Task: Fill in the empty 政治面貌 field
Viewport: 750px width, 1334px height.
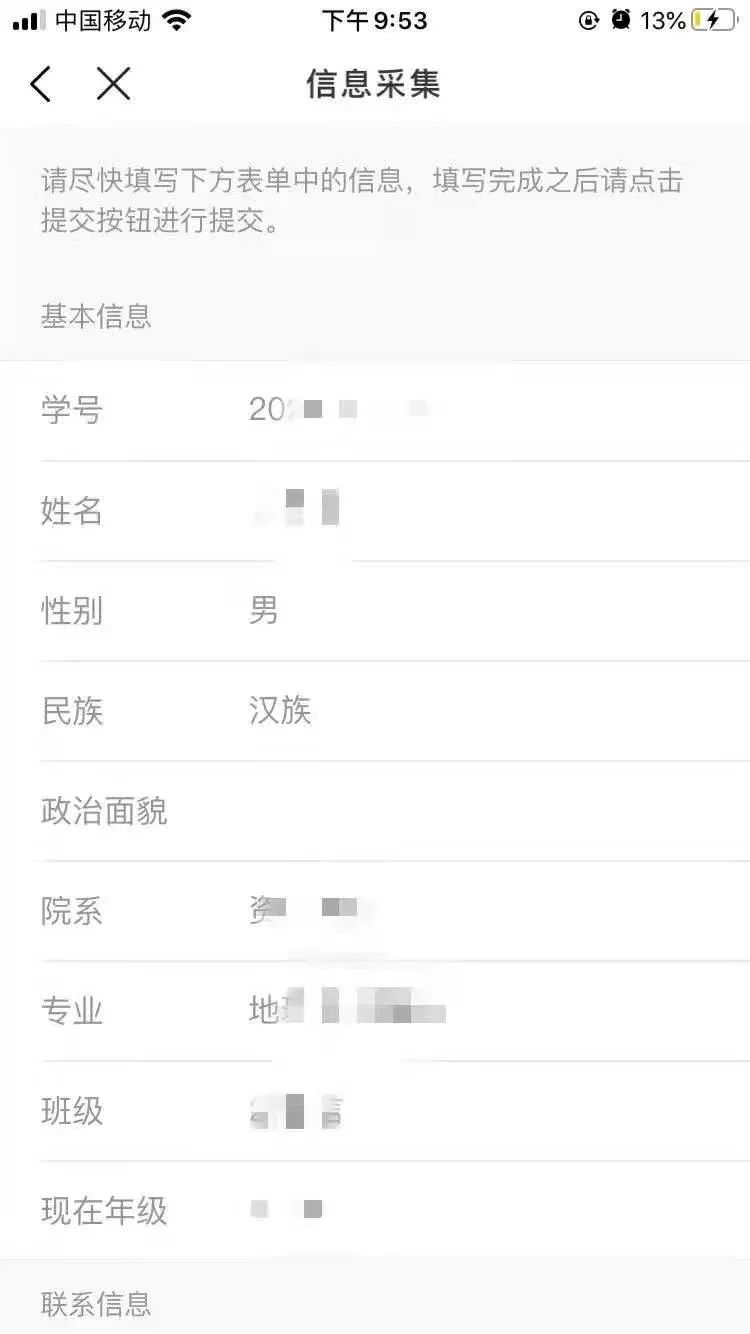Action: pyautogui.click(x=375, y=811)
